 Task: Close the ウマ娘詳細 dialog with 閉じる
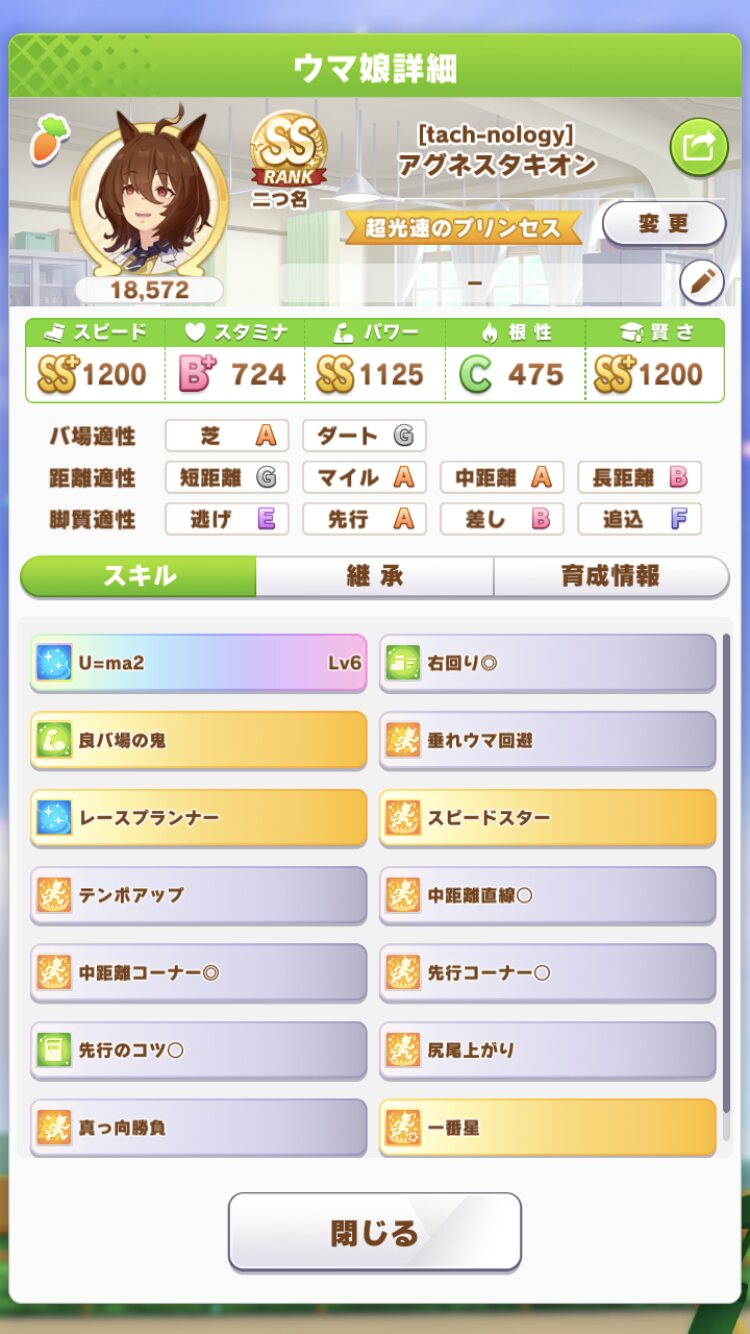coord(375,1232)
